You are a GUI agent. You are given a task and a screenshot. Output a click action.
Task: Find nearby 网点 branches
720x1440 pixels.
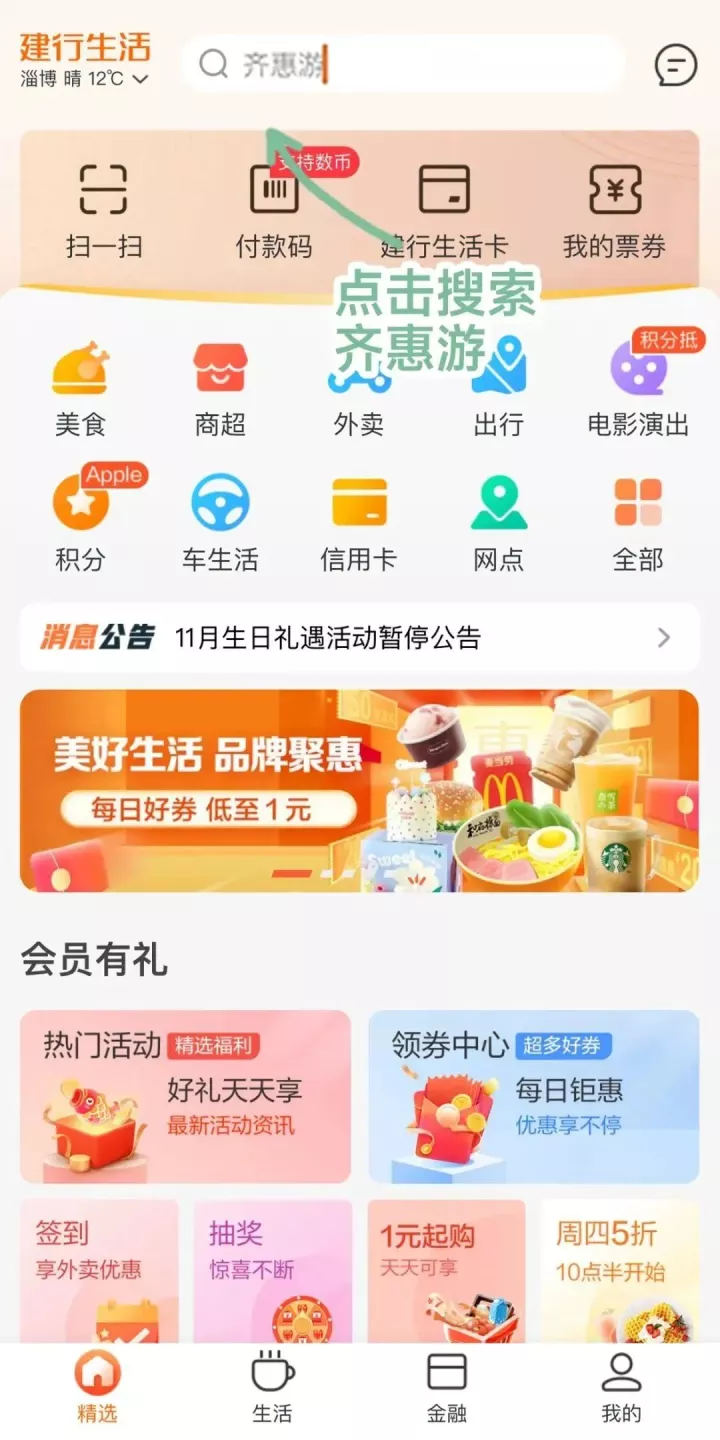(498, 522)
